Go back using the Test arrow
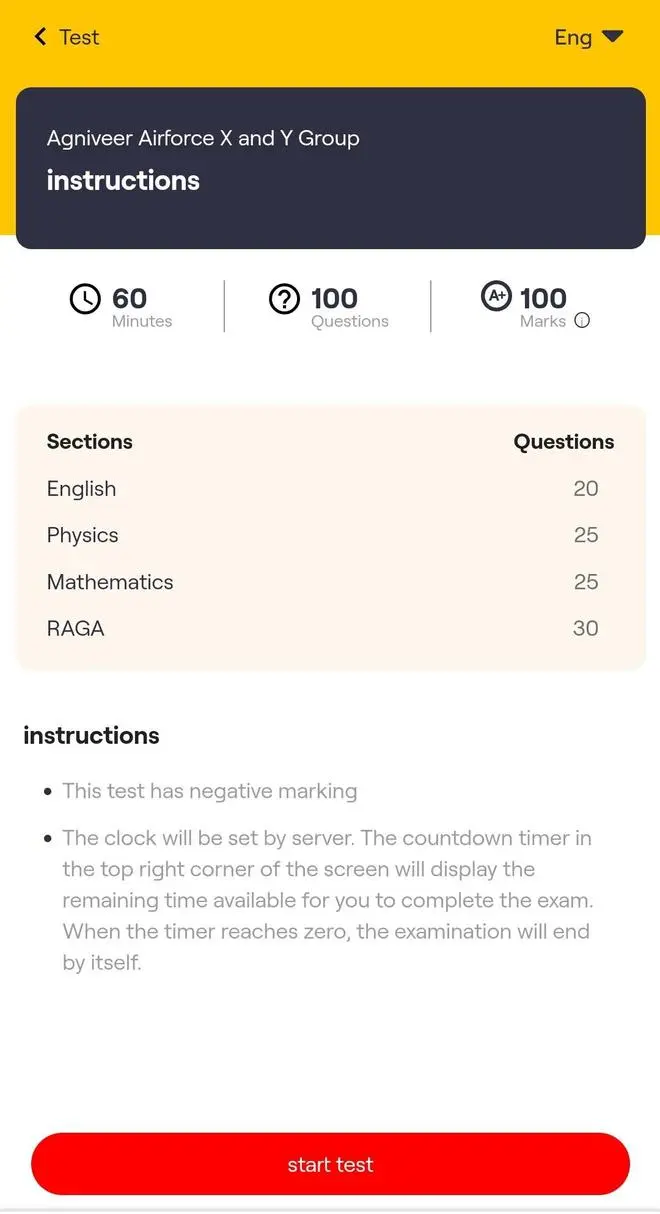 (x=40, y=37)
